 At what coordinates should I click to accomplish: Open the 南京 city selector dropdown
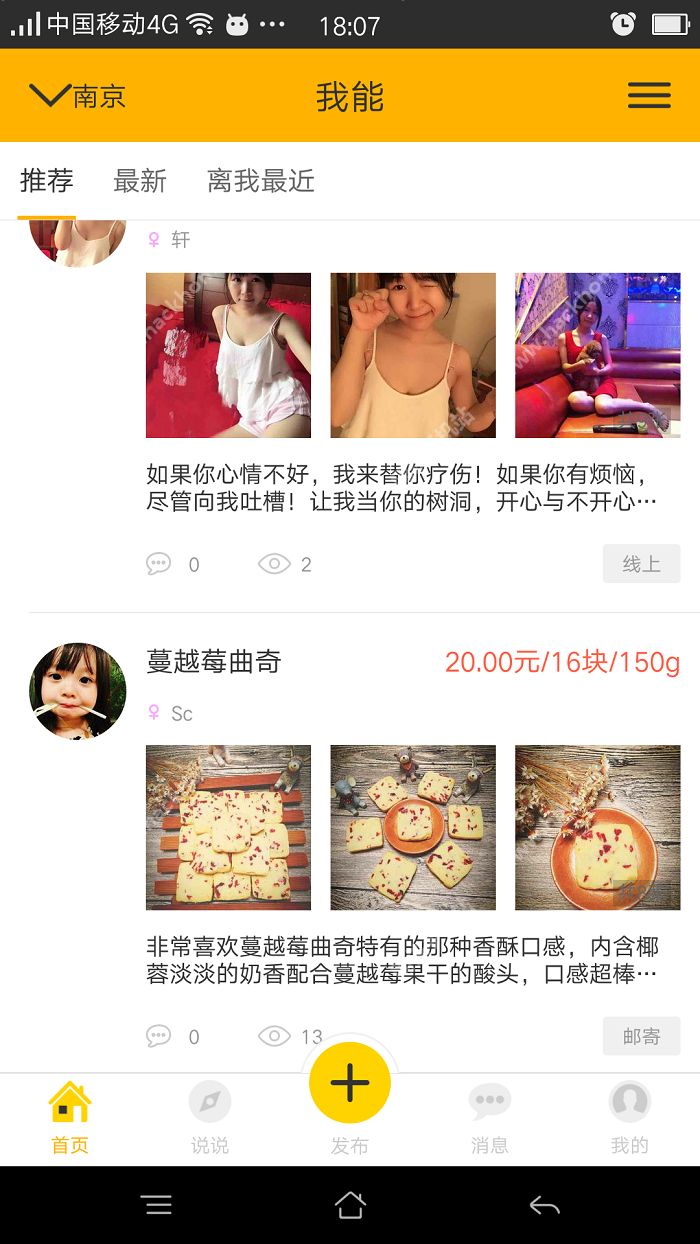[78, 96]
